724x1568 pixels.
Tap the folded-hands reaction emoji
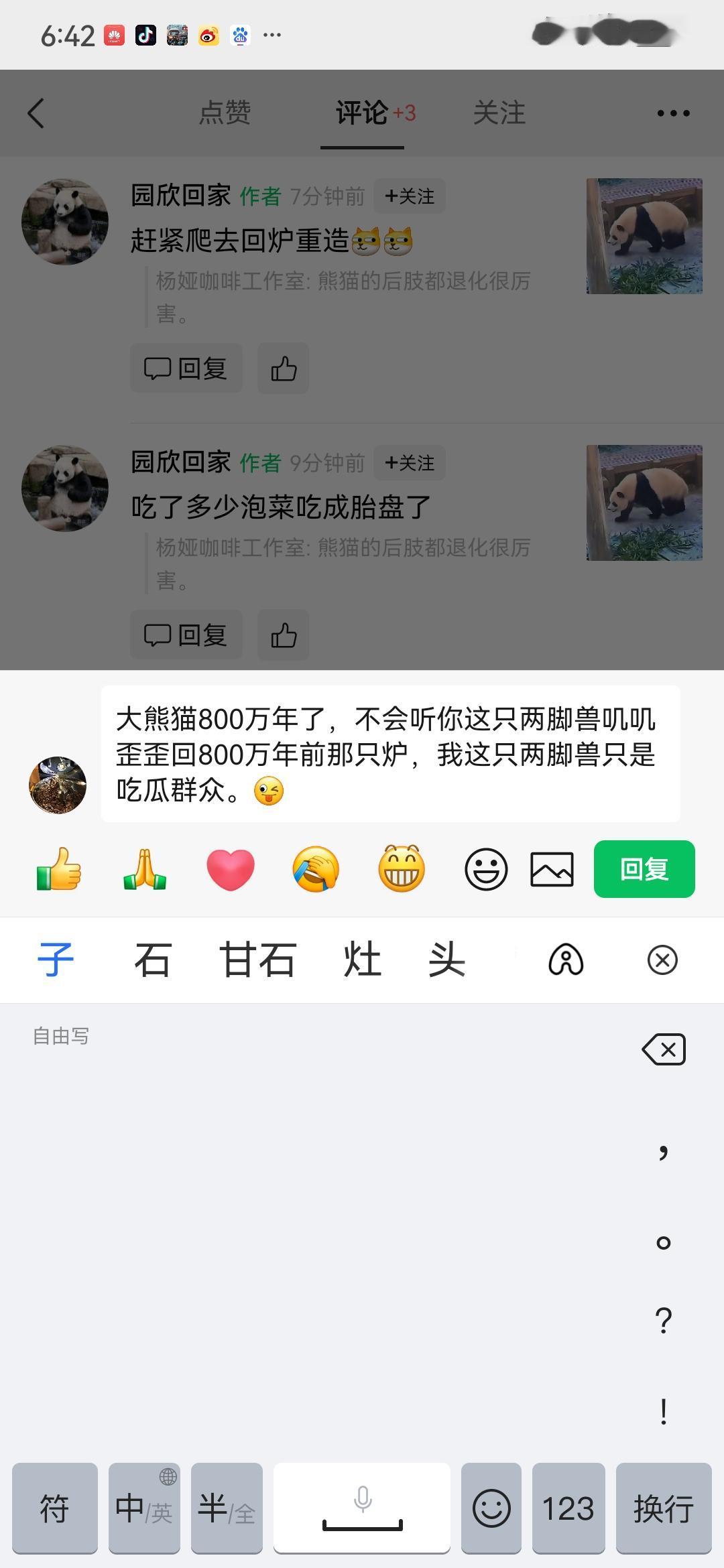pos(143,869)
